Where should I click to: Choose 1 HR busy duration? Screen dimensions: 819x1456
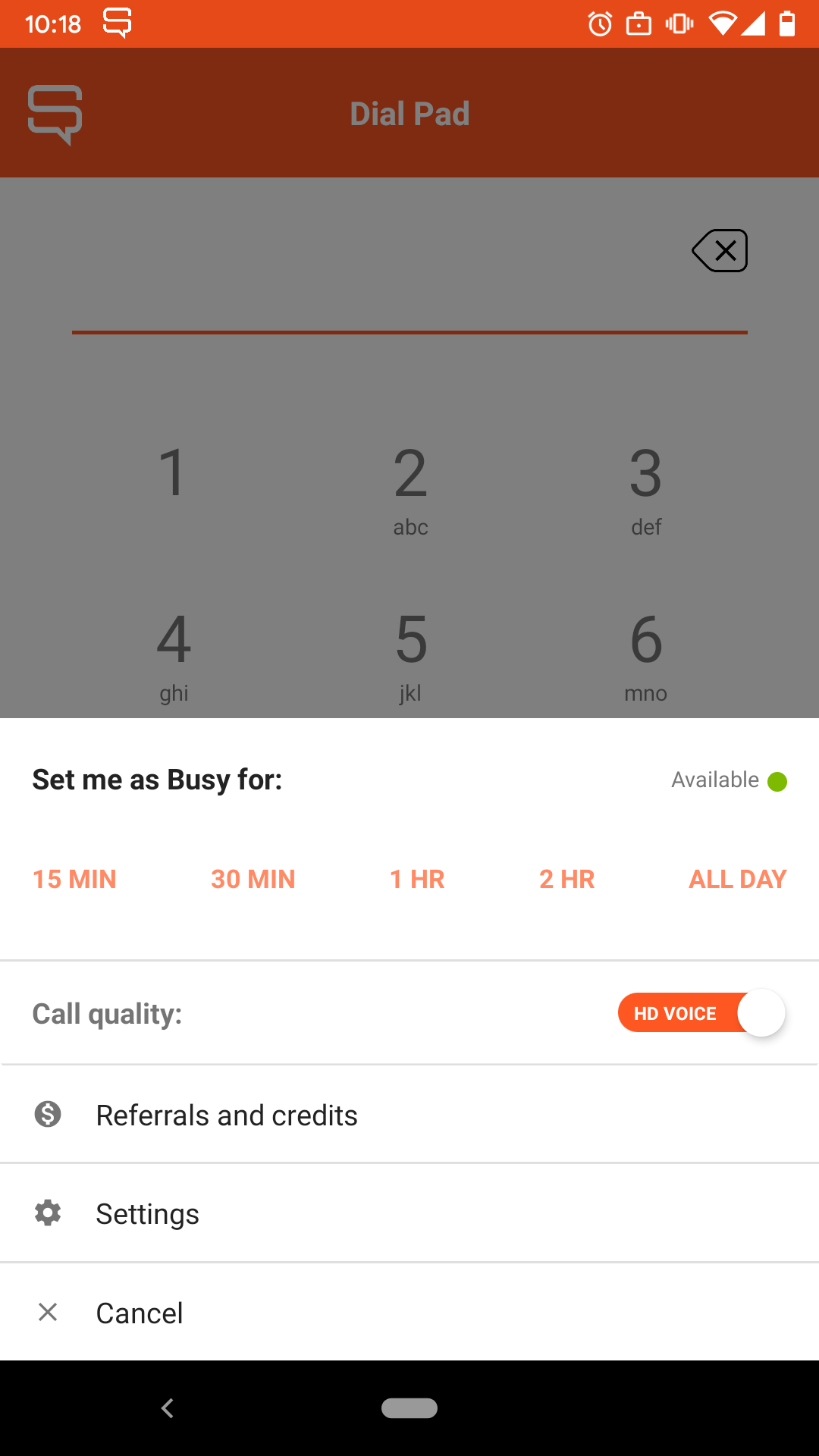point(416,879)
